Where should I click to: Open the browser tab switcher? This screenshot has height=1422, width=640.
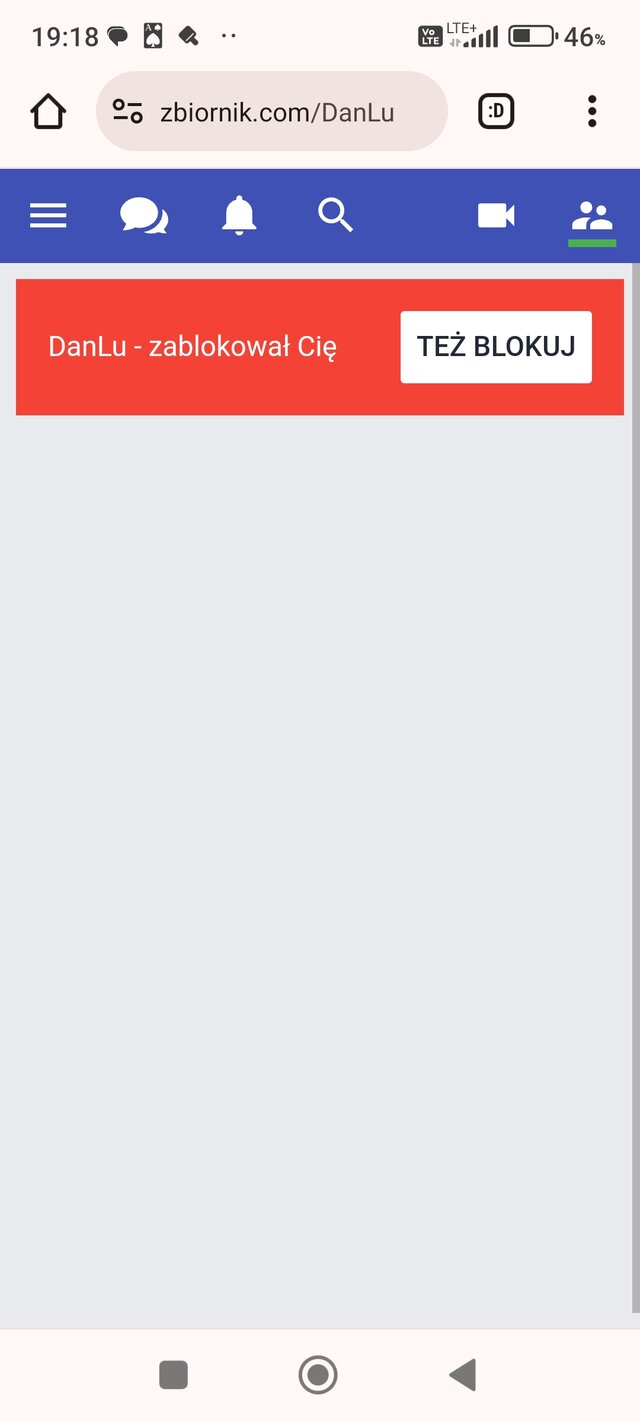496,112
